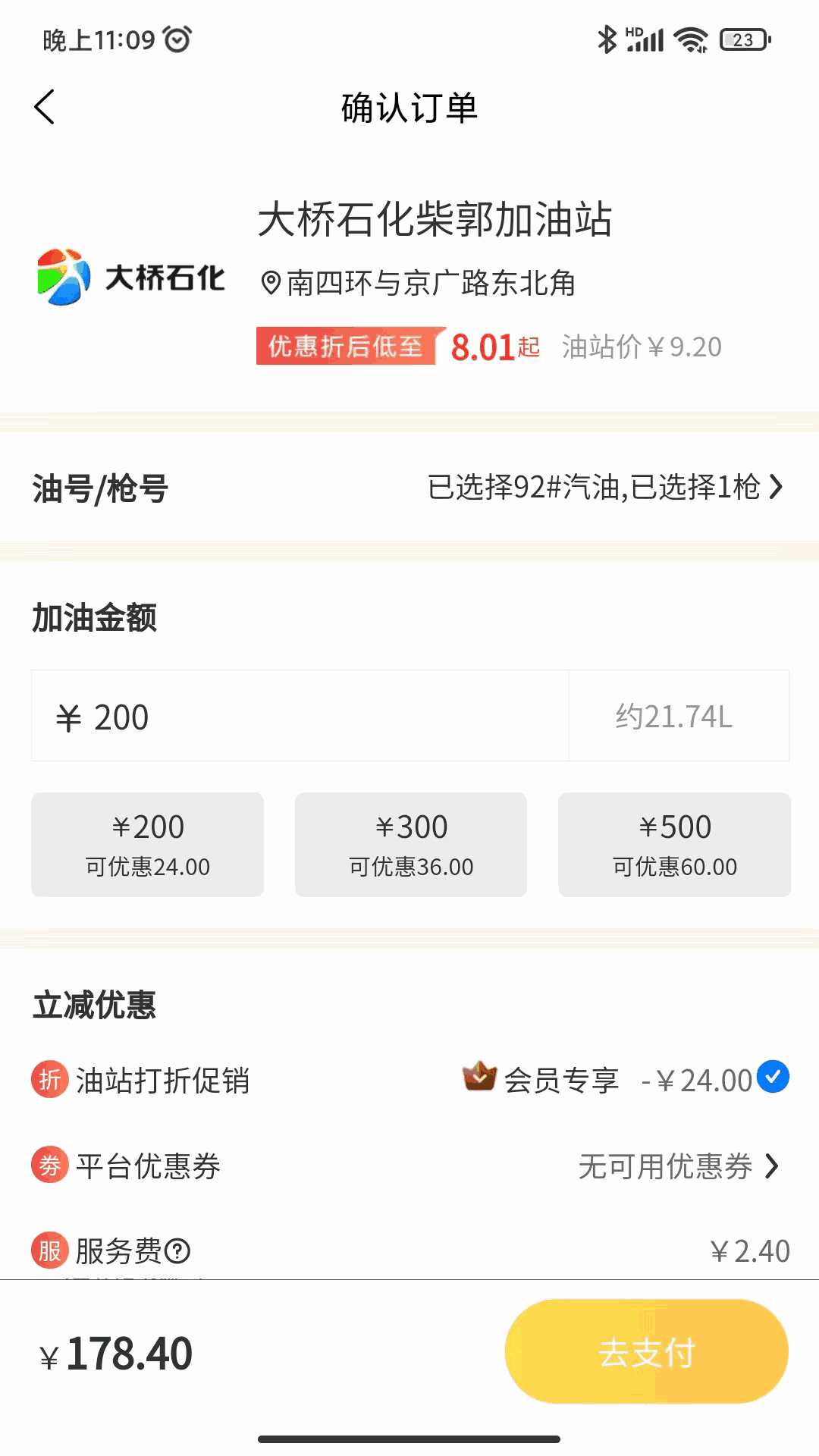The height and width of the screenshot is (1456, 819).
Task: Edit the 加油金额 amount field
Action: click(x=300, y=717)
